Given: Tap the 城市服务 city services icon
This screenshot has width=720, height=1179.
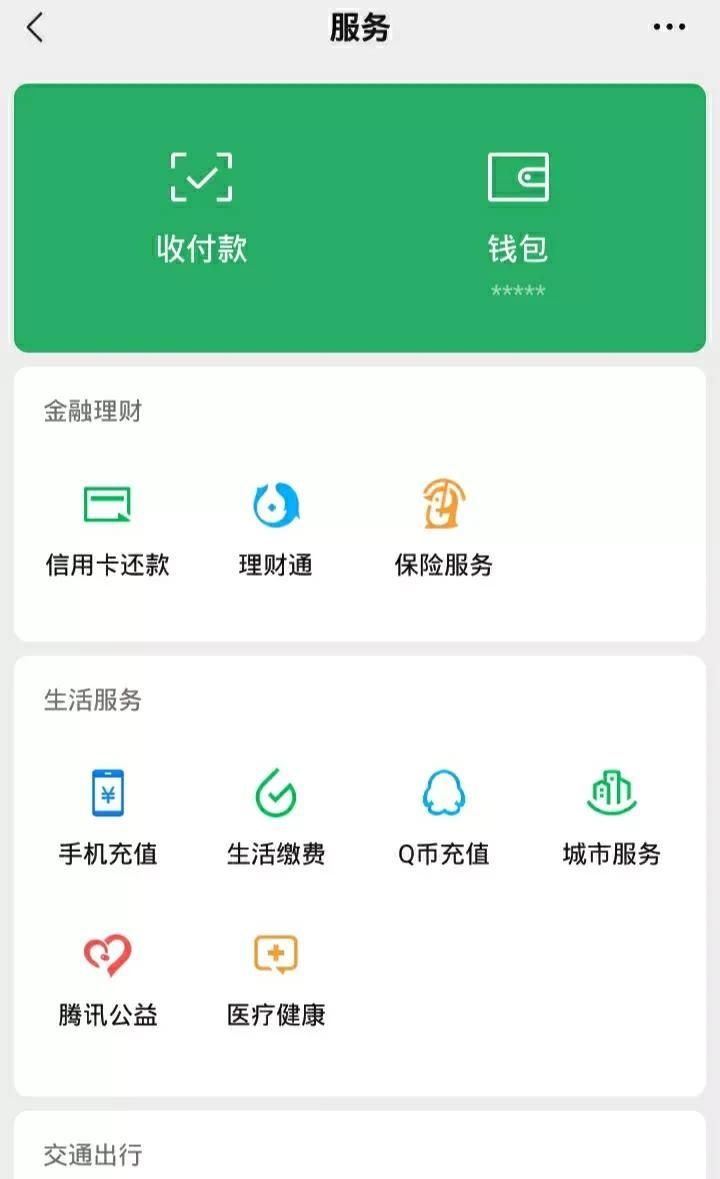Looking at the screenshot, I should click(x=612, y=793).
